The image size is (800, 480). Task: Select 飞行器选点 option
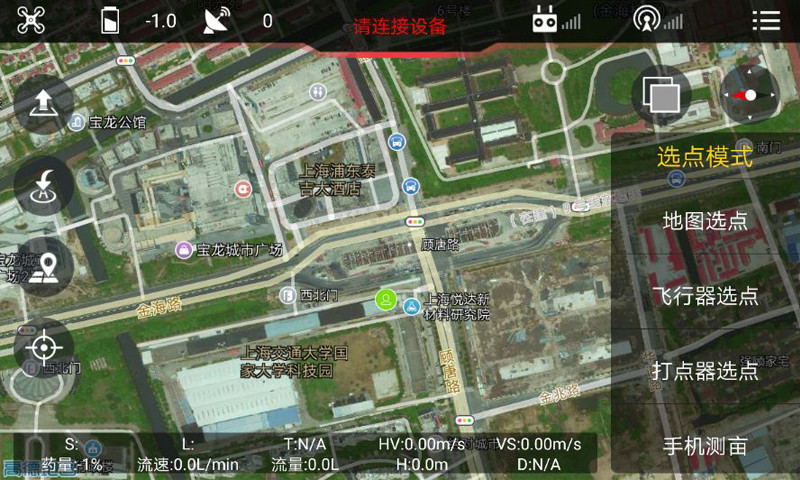point(705,297)
